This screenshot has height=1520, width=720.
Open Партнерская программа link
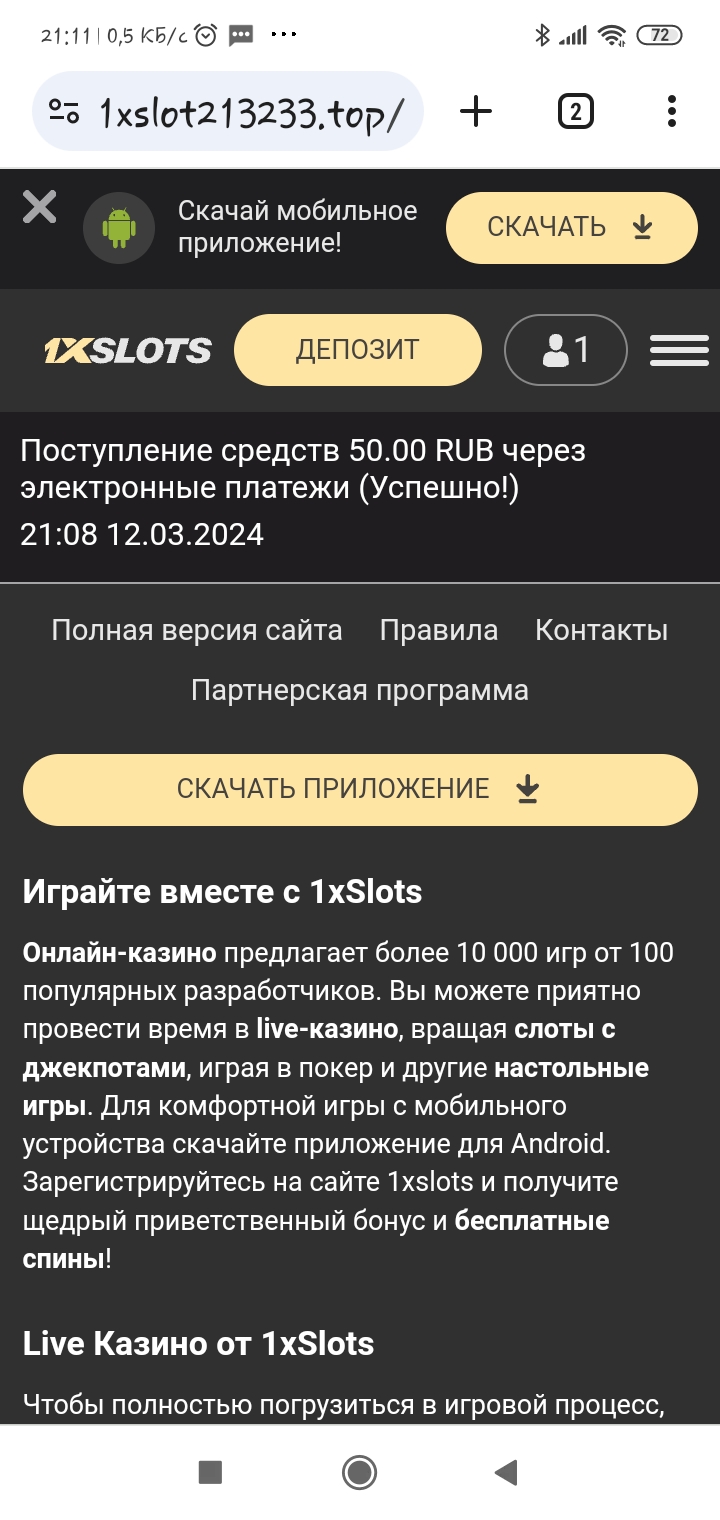[360, 690]
